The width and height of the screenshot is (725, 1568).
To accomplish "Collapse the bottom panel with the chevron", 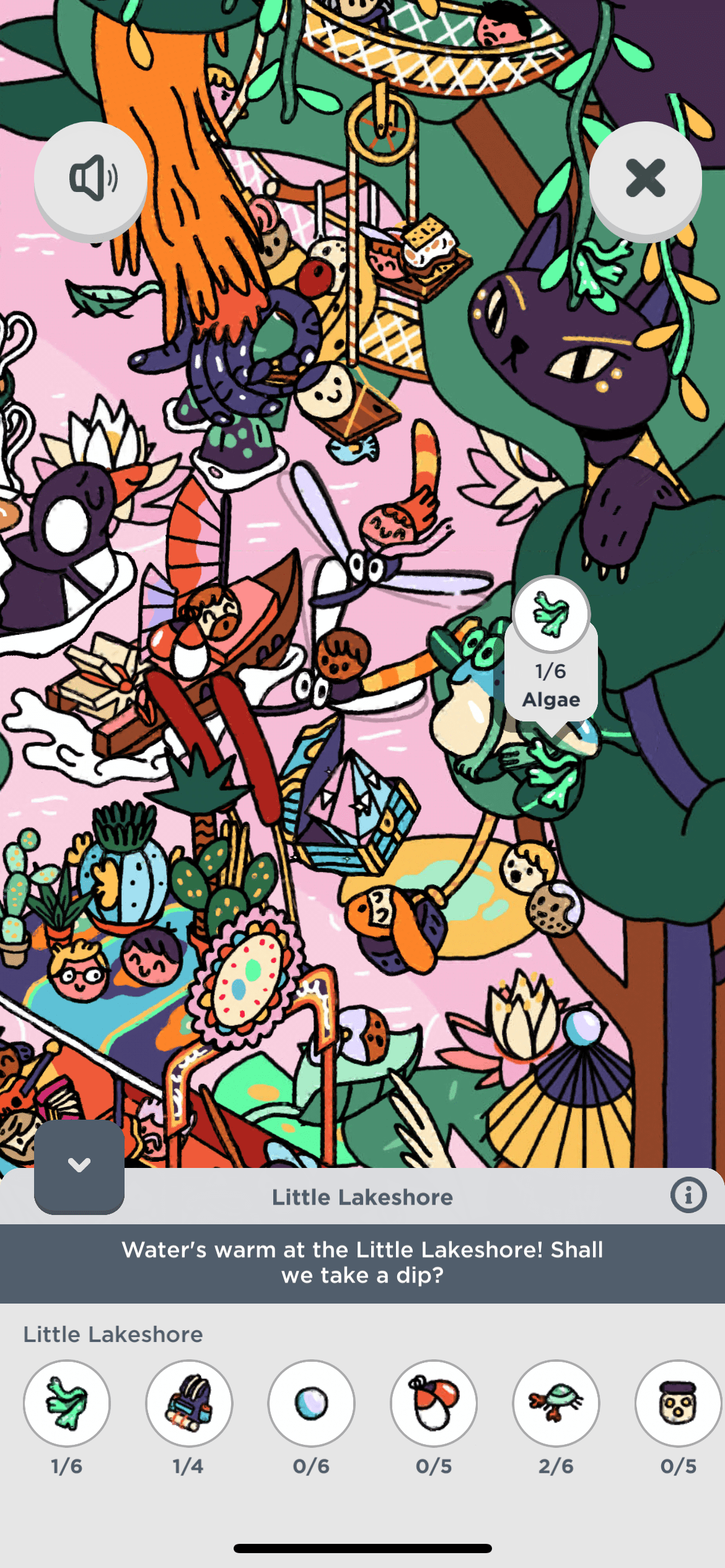I will pos(79,1165).
